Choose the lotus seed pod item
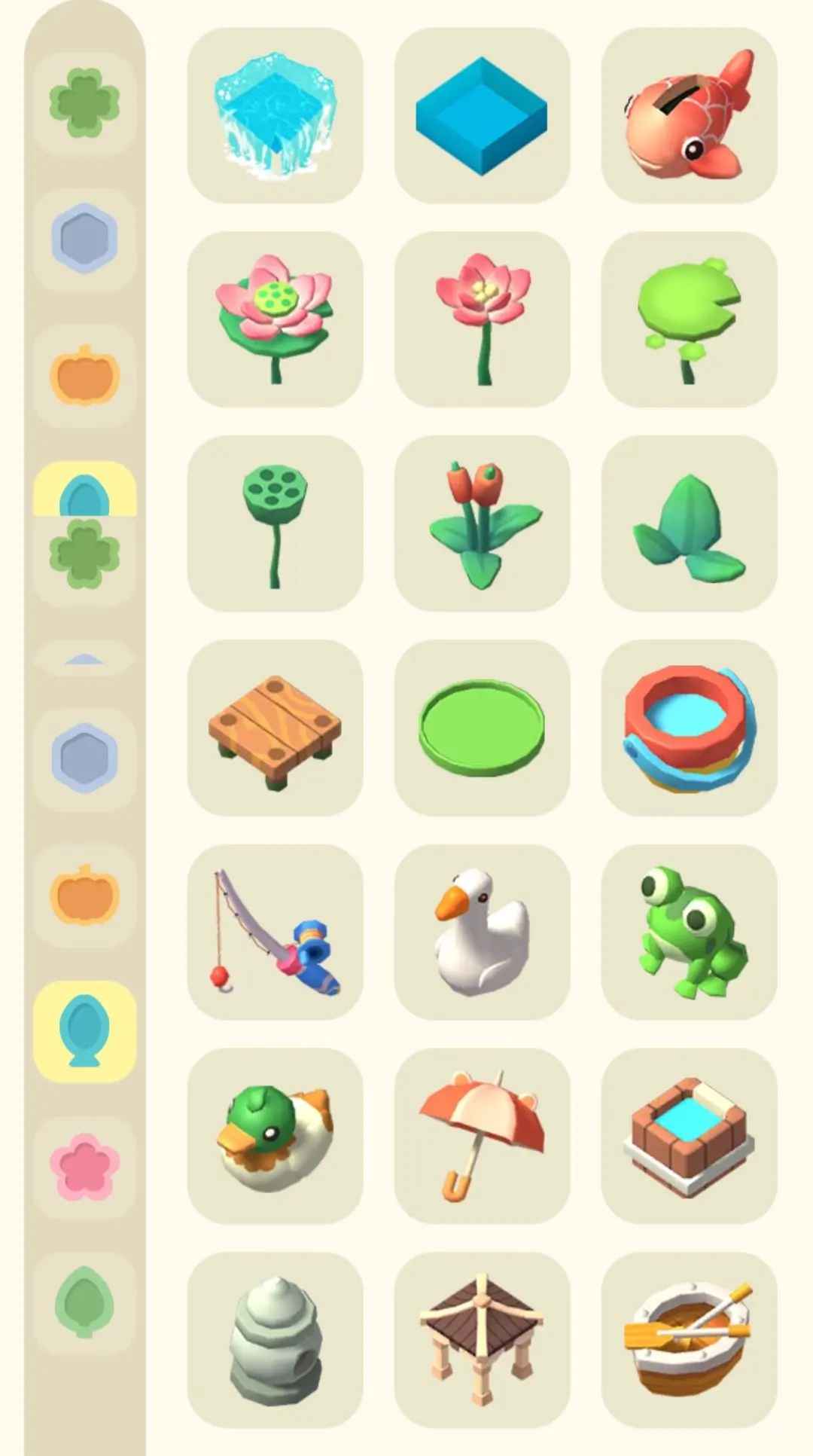 pyautogui.click(x=275, y=523)
